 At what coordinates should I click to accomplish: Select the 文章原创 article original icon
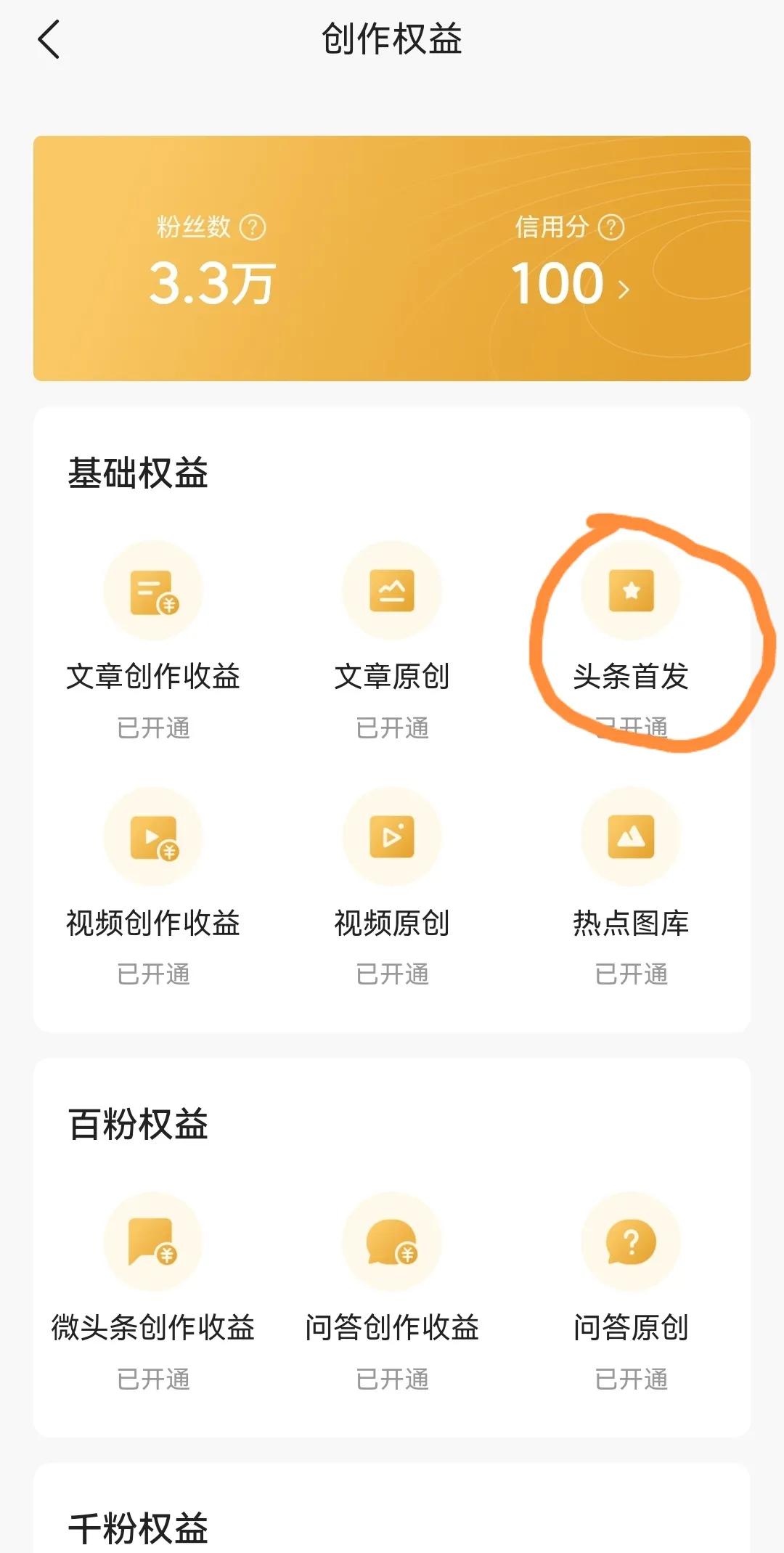[392, 592]
